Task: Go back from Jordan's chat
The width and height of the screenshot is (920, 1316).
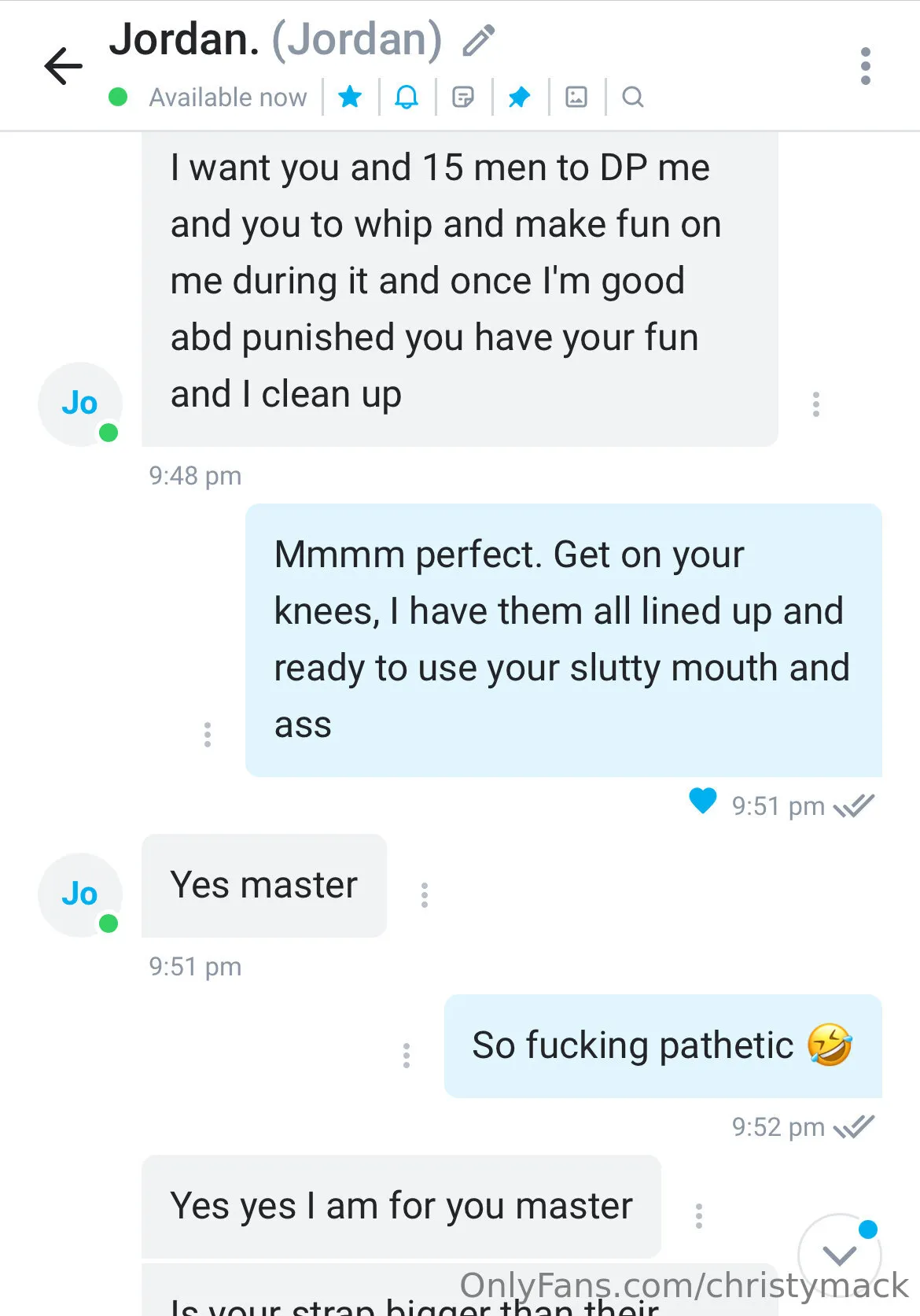Action: (63, 65)
